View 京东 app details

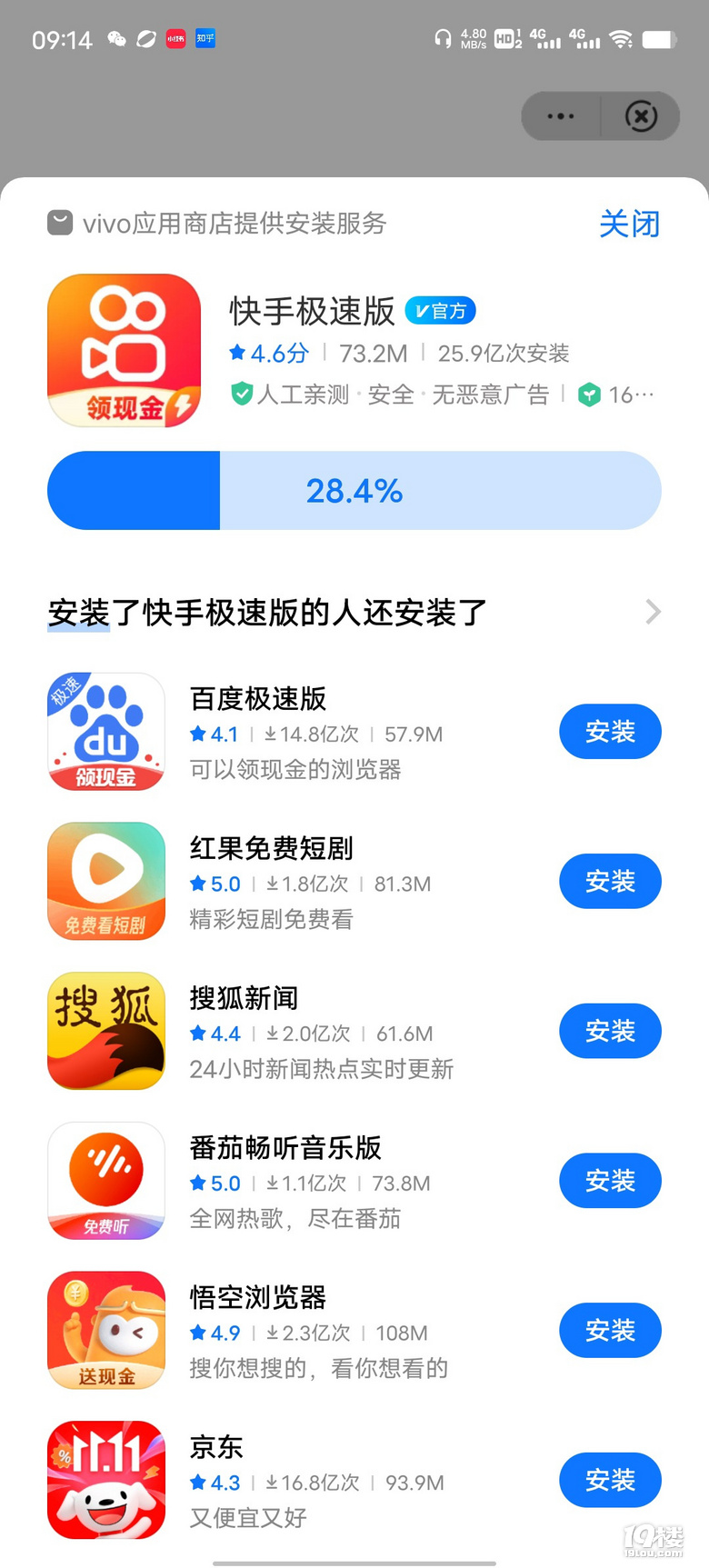(x=216, y=1447)
